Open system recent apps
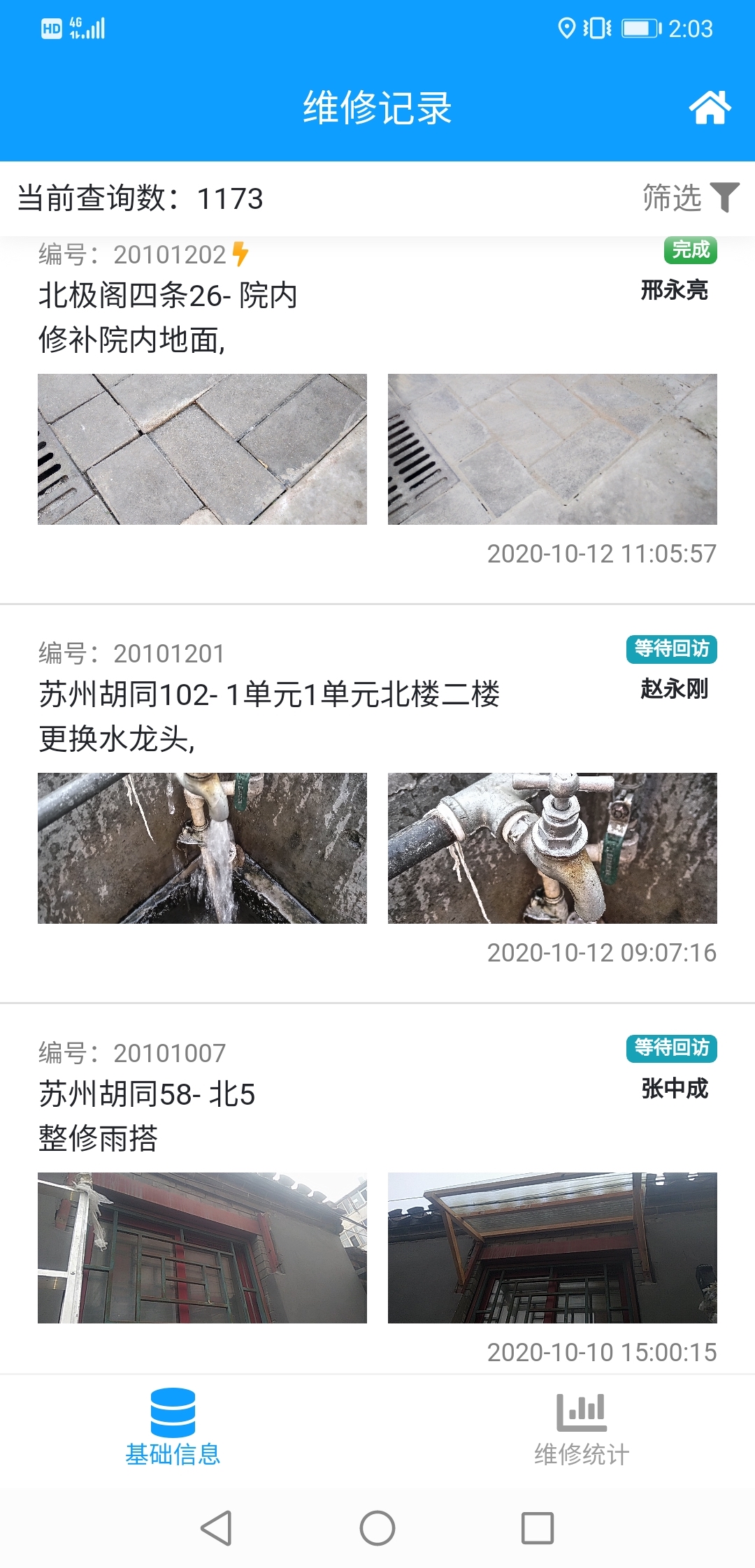Screen dimensions: 755x1568 tap(538, 1528)
